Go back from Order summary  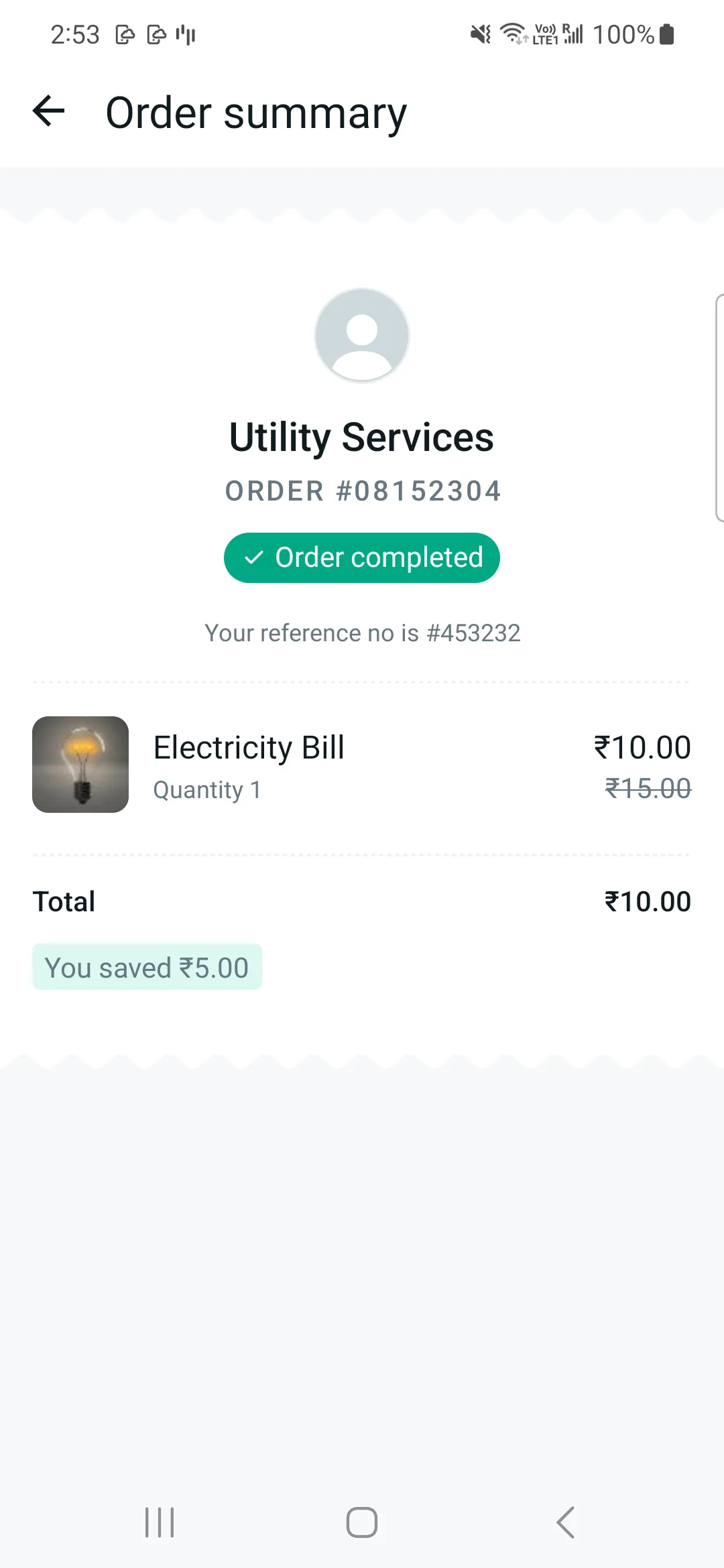[49, 111]
